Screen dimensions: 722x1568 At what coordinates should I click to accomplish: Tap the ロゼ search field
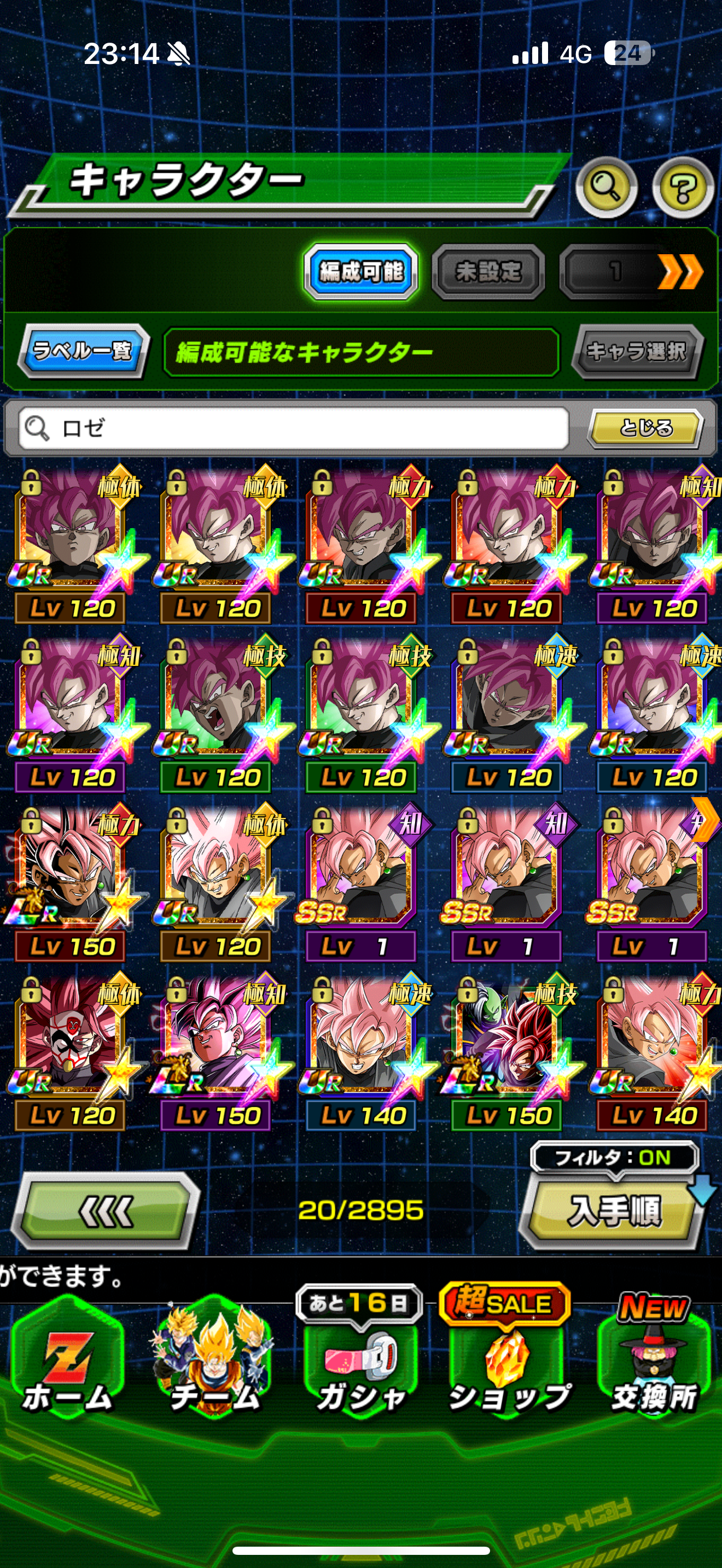(293, 428)
